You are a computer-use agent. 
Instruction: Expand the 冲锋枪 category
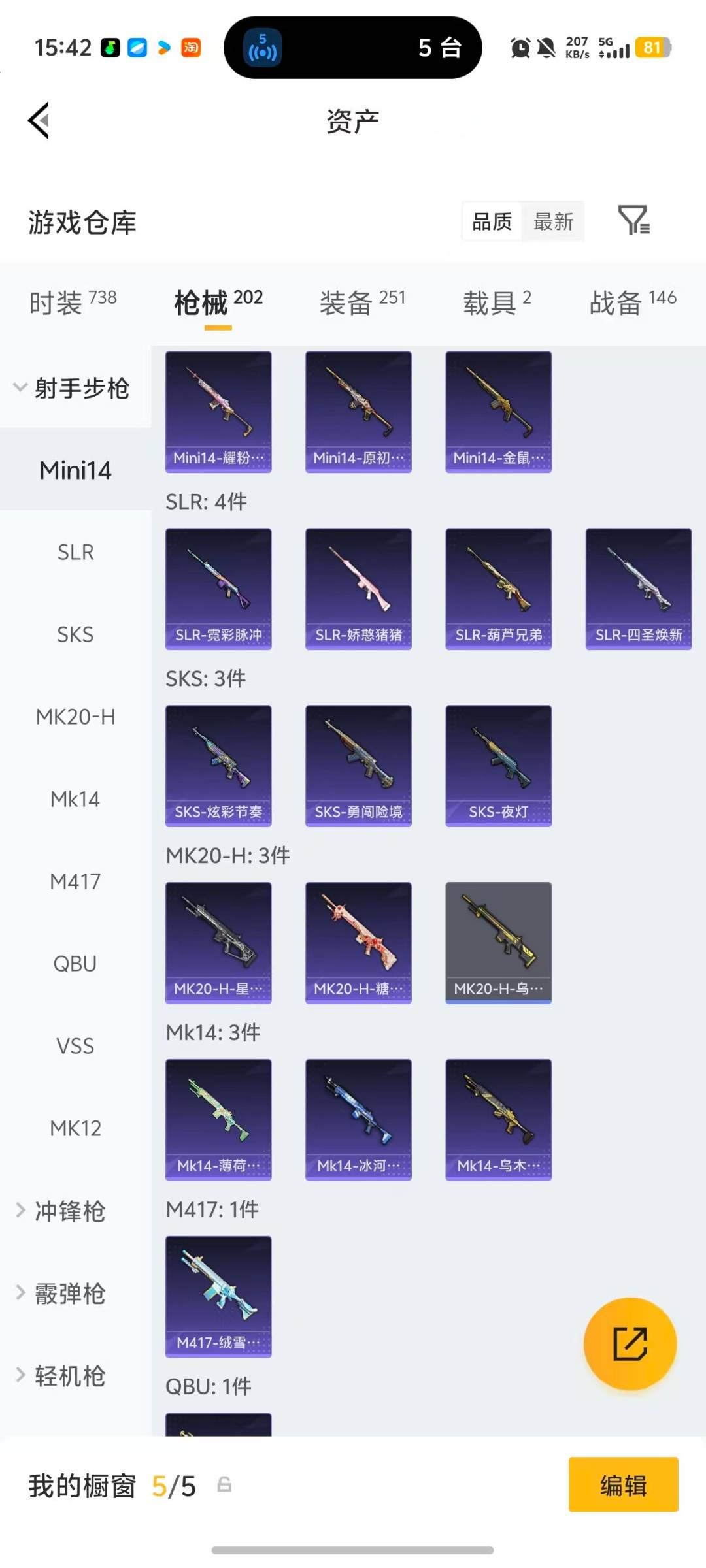pyautogui.click(x=69, y=1211)
